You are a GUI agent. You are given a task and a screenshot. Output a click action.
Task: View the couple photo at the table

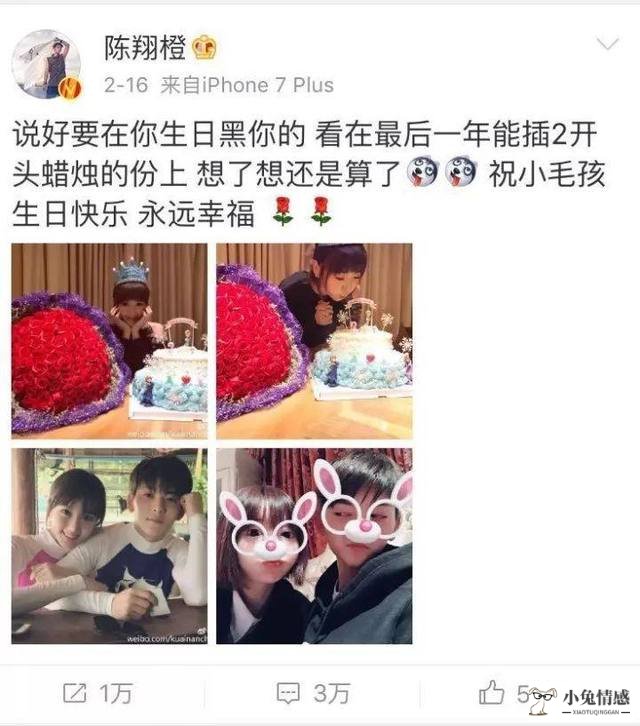(110, 546)
